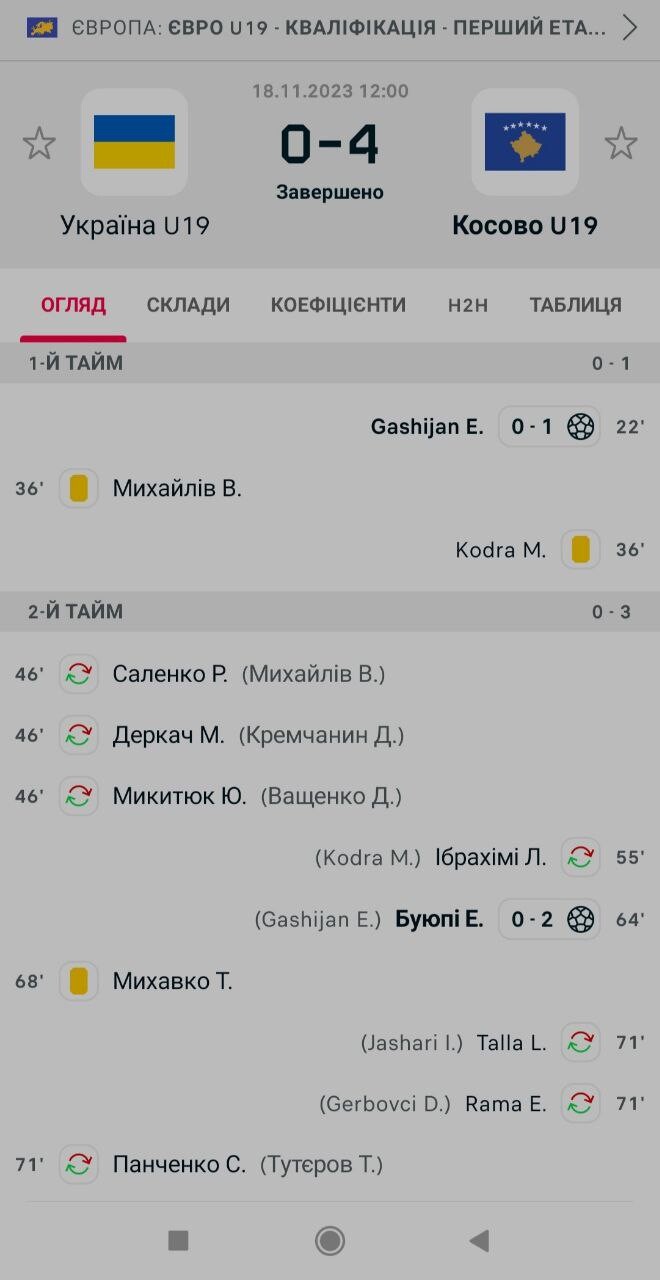
Task: Open the Україна U19 team logo
Action: tap(134, 142)
